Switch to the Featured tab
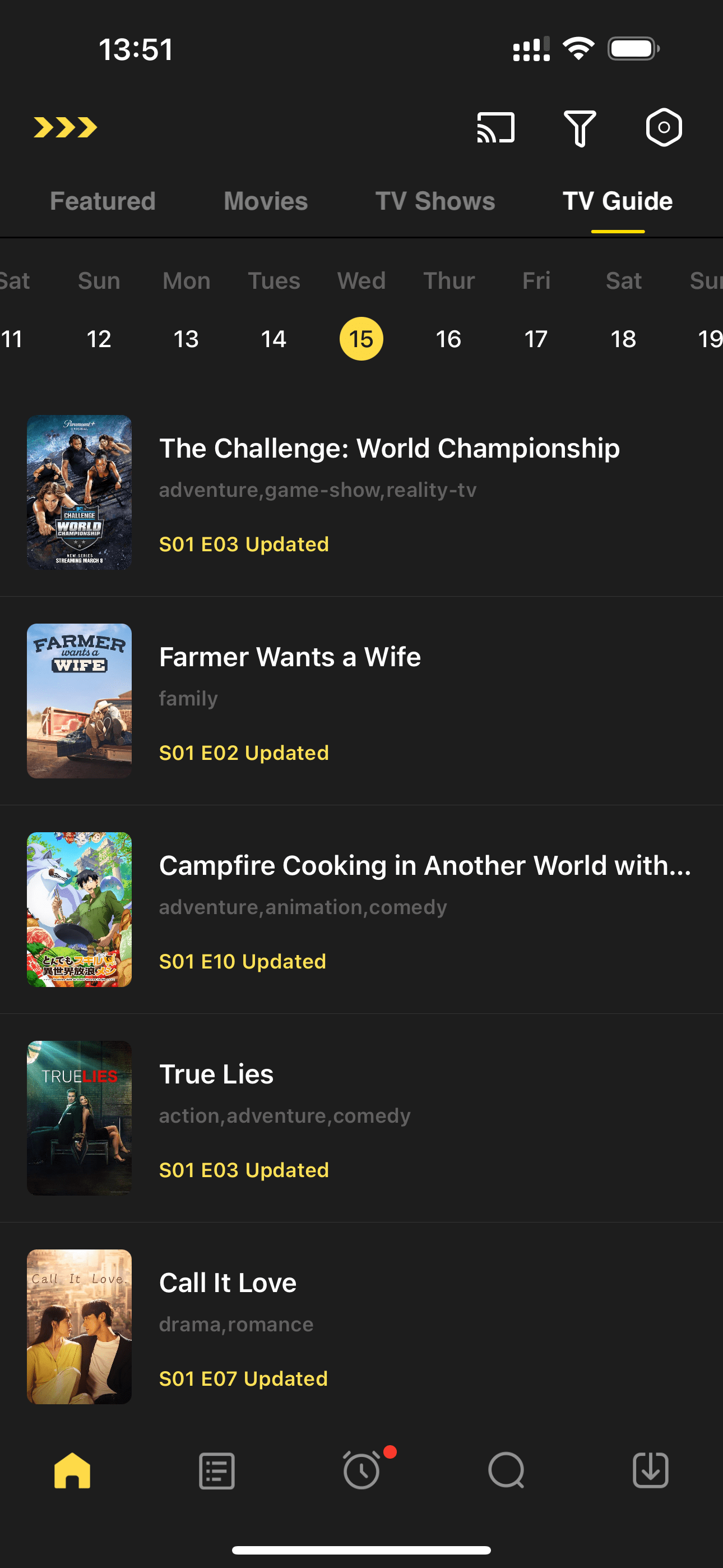 click(102, 201)
